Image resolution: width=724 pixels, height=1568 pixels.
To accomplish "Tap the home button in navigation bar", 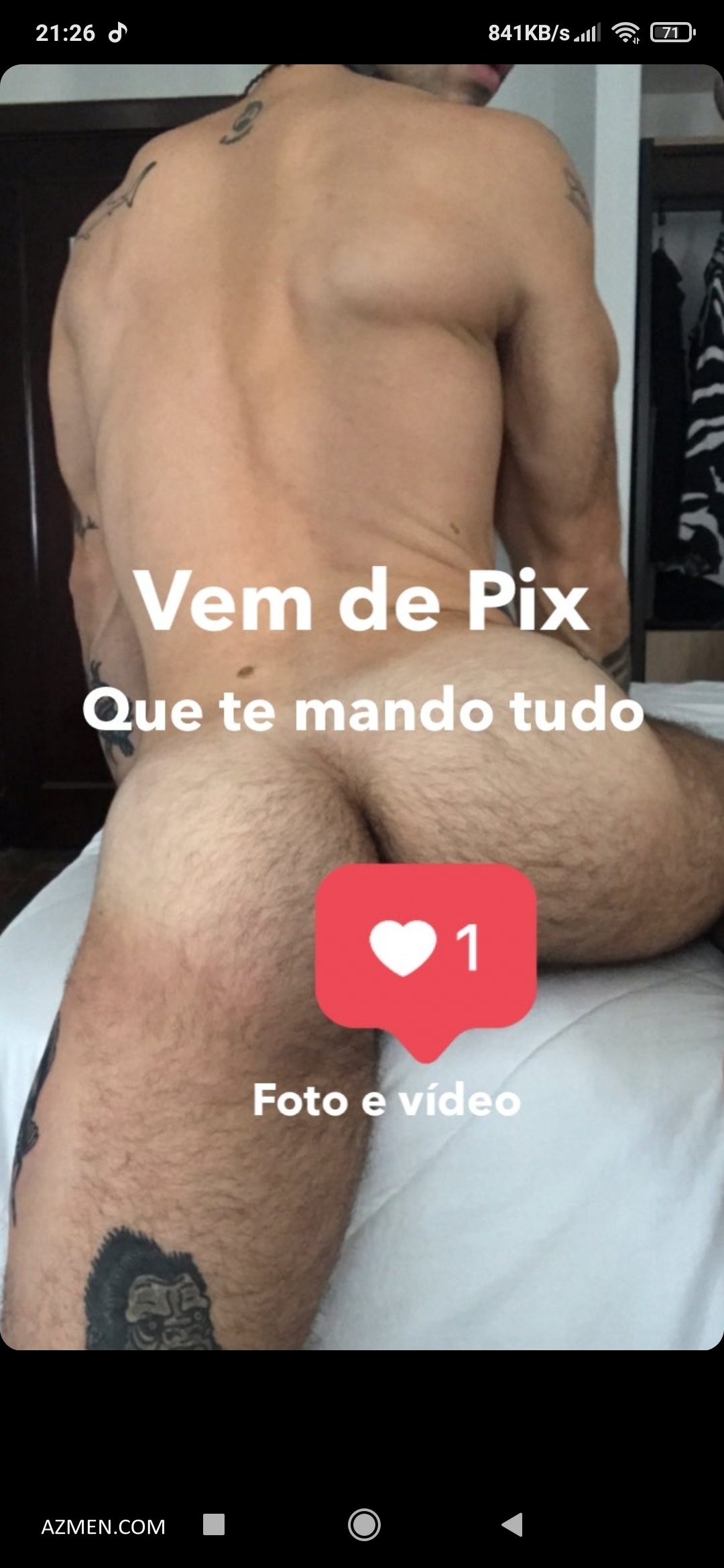I will (x=364, y=1524).
